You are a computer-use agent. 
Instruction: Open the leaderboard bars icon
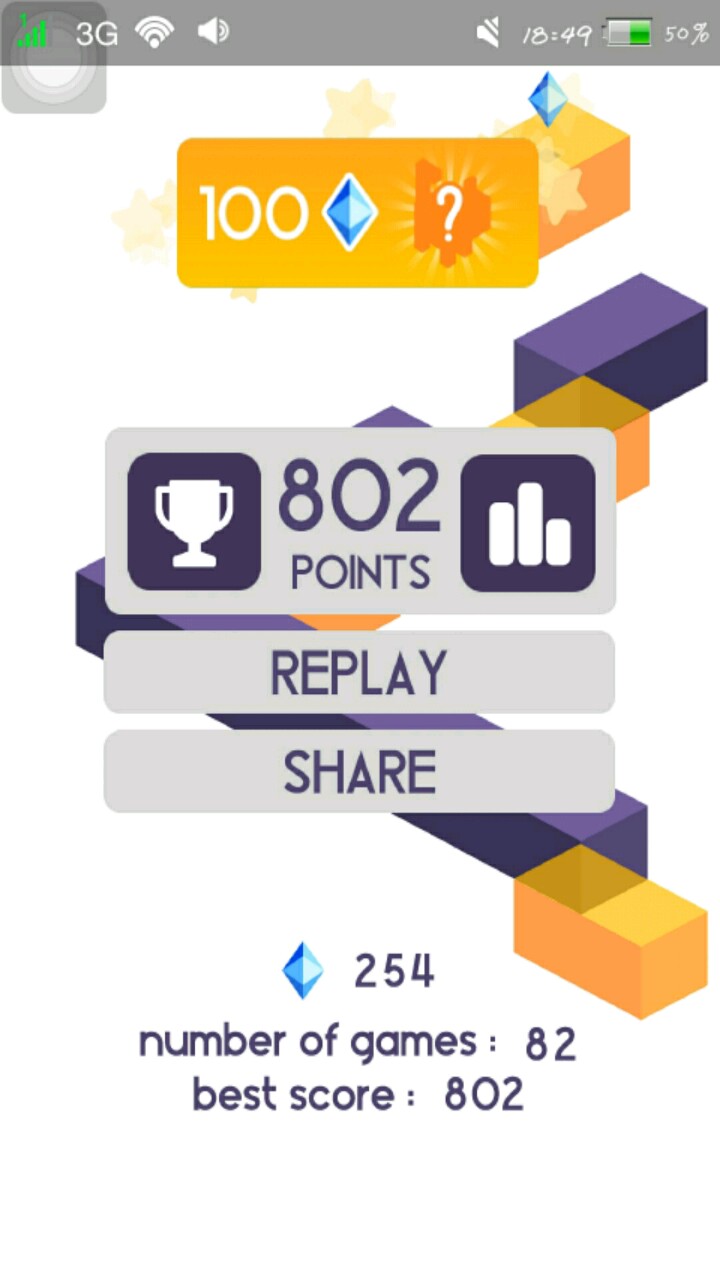coord(528,522)
